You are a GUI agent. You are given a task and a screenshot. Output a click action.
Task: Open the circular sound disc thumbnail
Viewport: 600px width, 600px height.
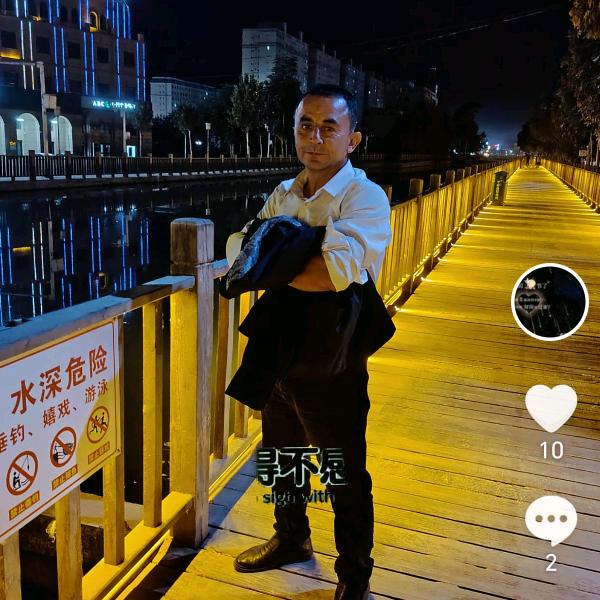550,302
